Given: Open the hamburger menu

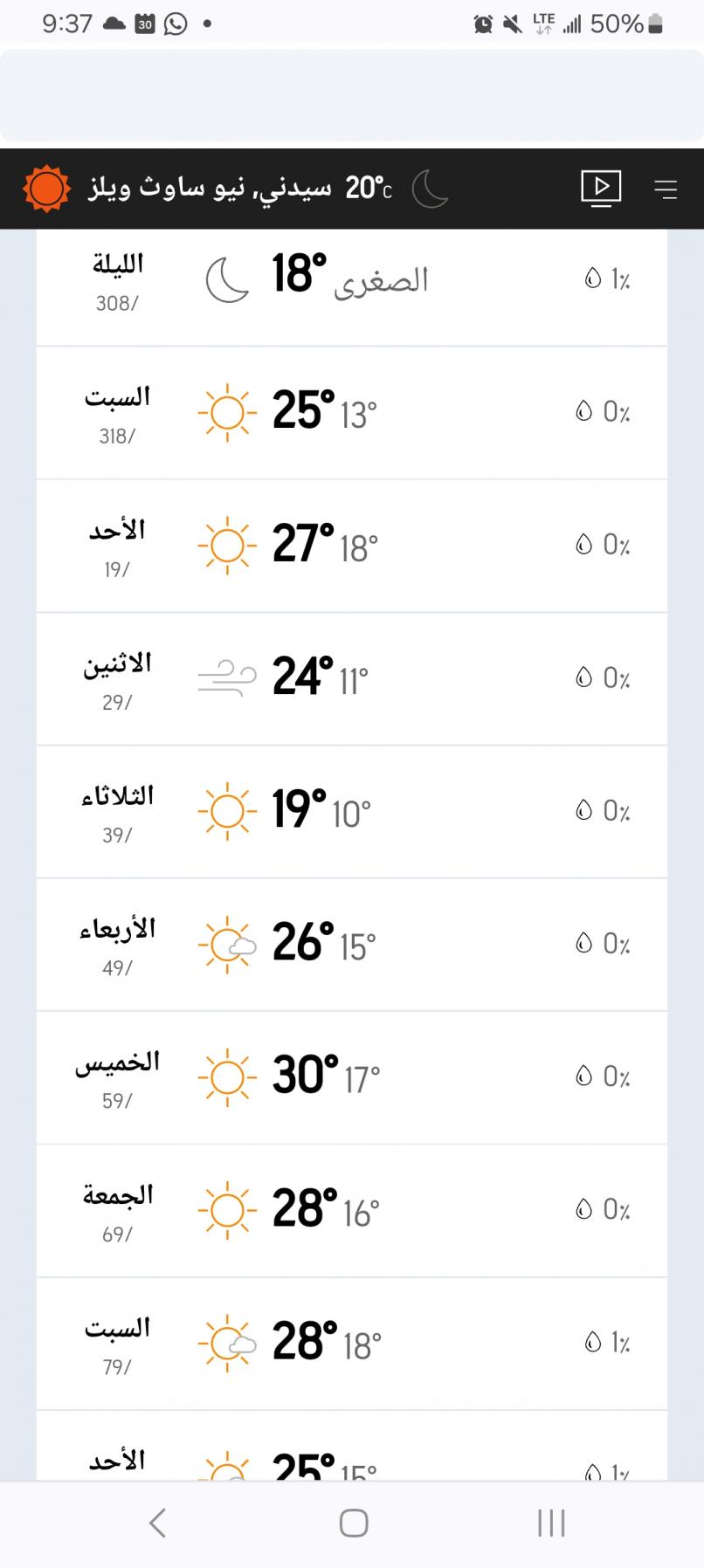Looking at the screenshot, I should click(x=666, y=189).
